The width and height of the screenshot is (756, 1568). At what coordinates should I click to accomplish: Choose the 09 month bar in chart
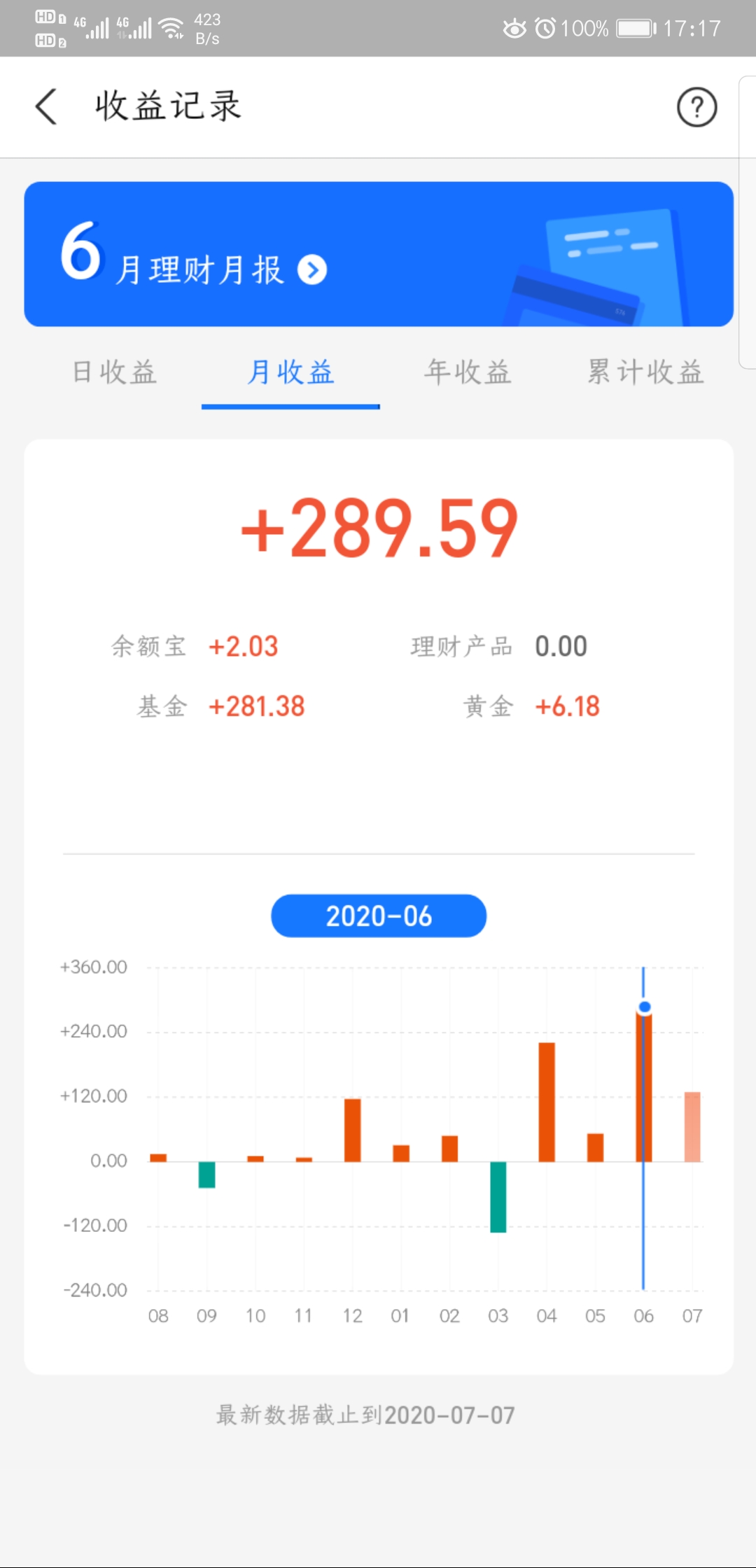[x=206, y=1175]
